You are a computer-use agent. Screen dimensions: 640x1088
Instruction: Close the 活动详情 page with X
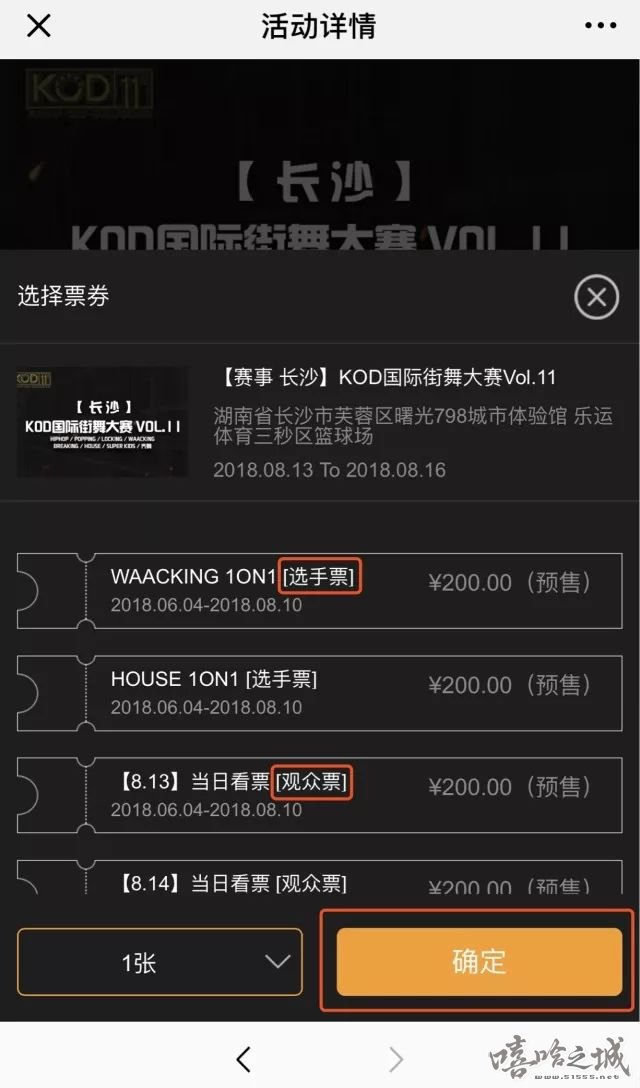(x=38, y=27)
